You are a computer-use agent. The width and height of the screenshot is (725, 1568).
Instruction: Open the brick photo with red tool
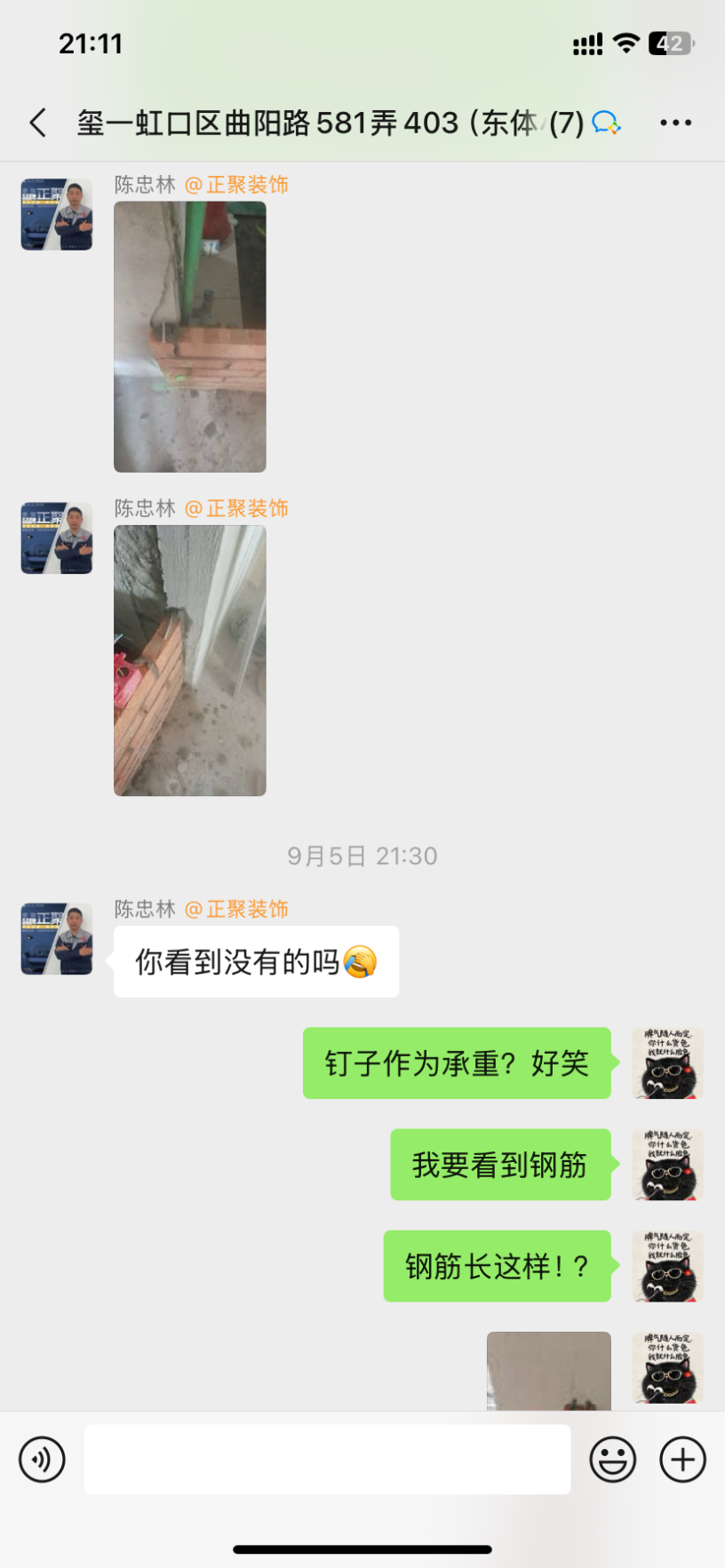click(190, 660)
